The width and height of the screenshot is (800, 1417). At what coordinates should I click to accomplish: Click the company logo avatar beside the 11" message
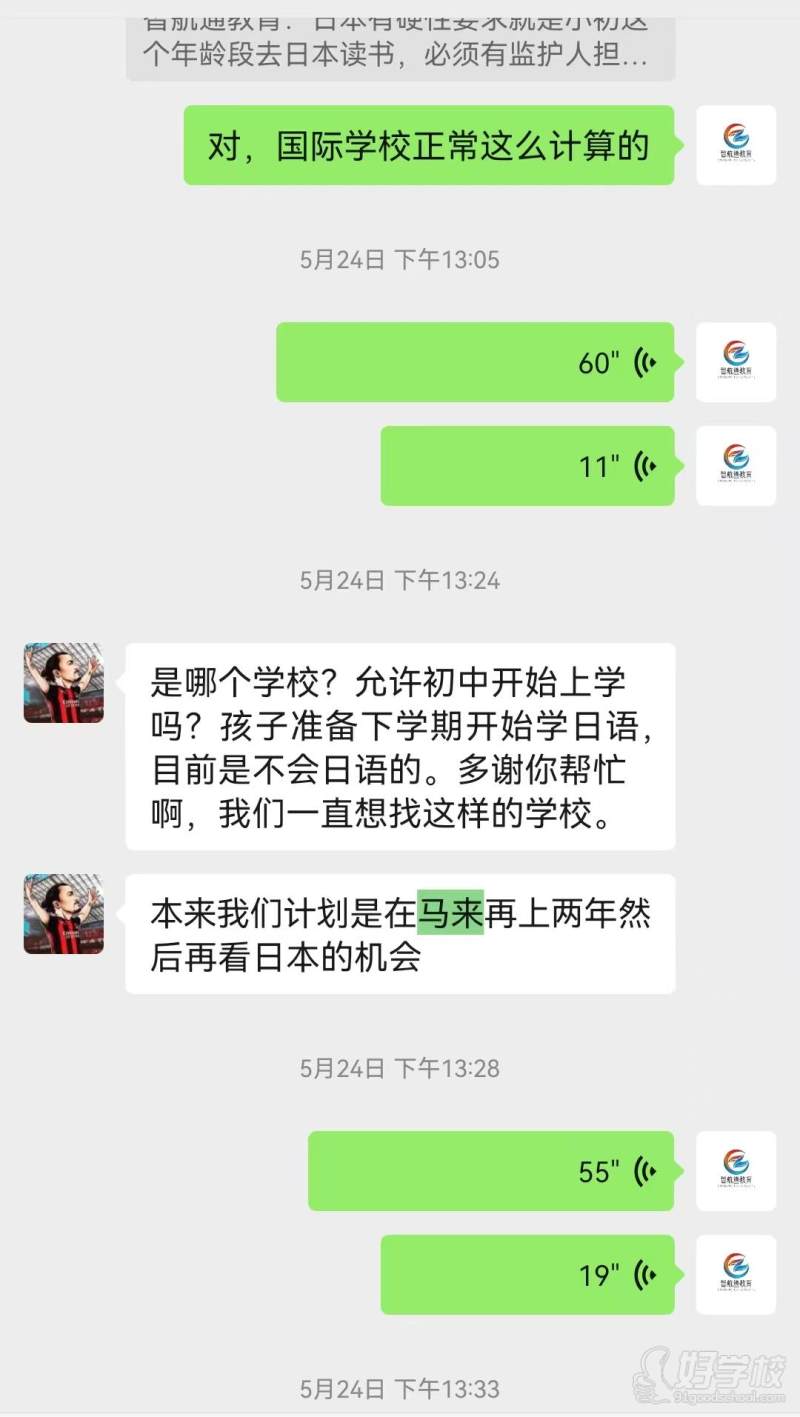pos(735,467)
